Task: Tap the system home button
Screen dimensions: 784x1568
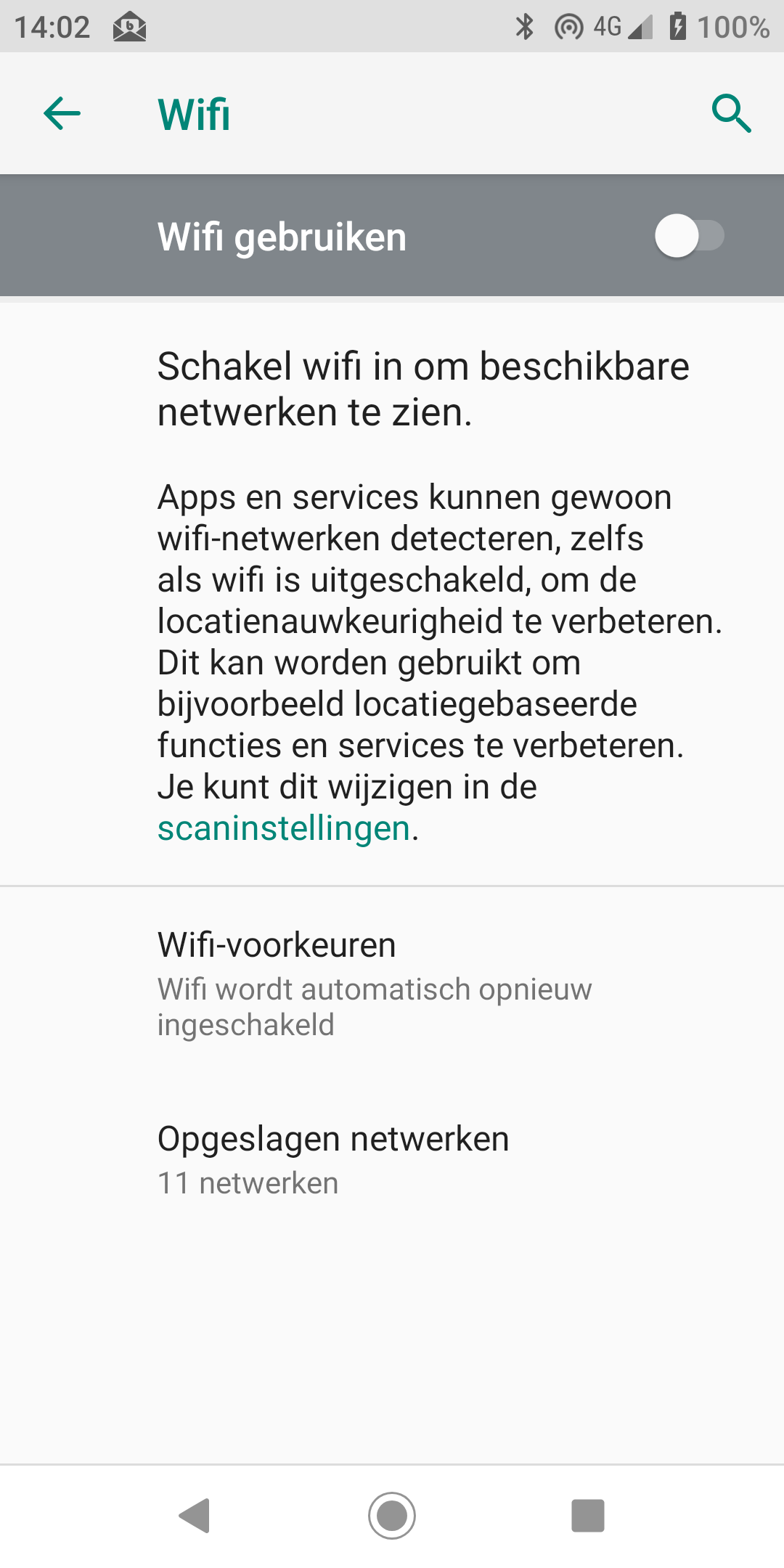Action: tap(392, 1516)
